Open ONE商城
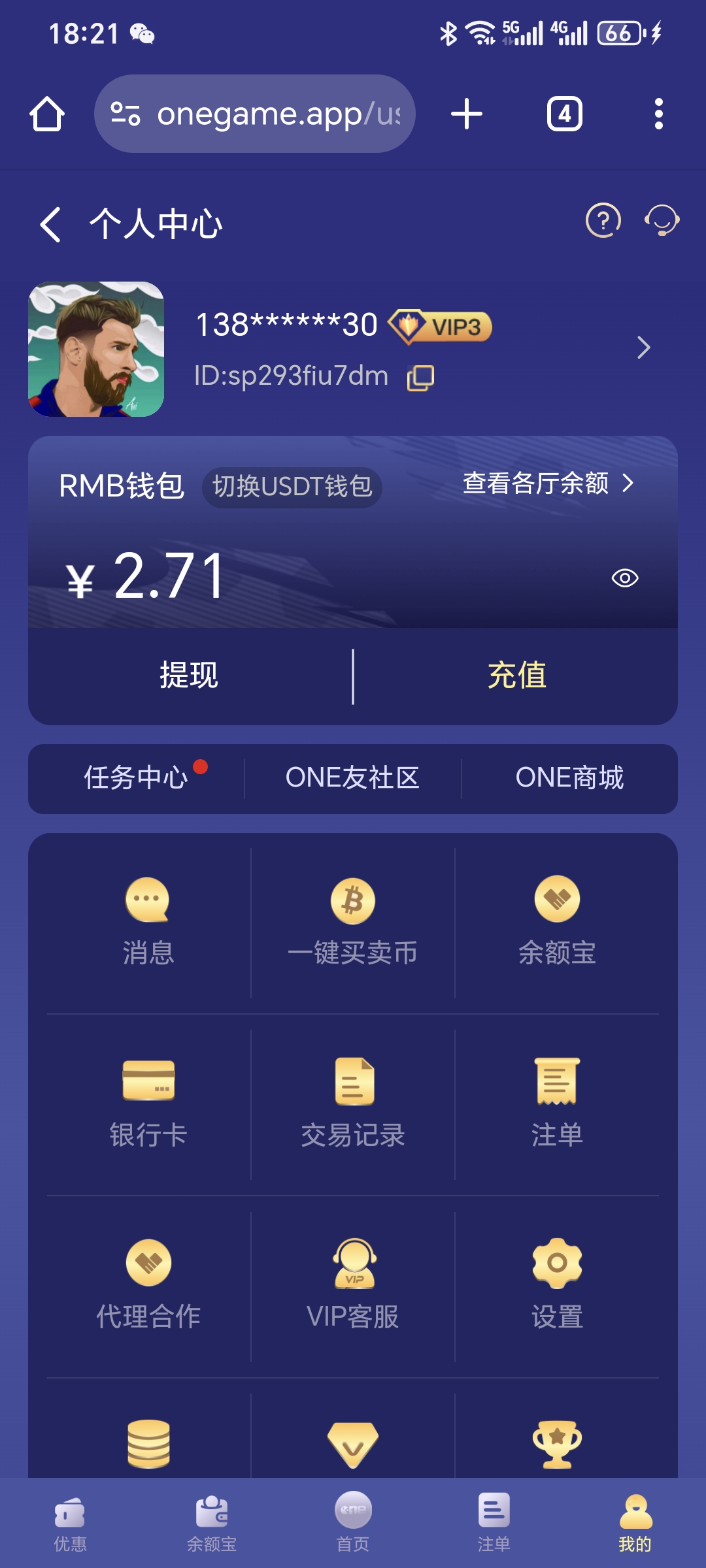706x1568 pixels. 569,778
